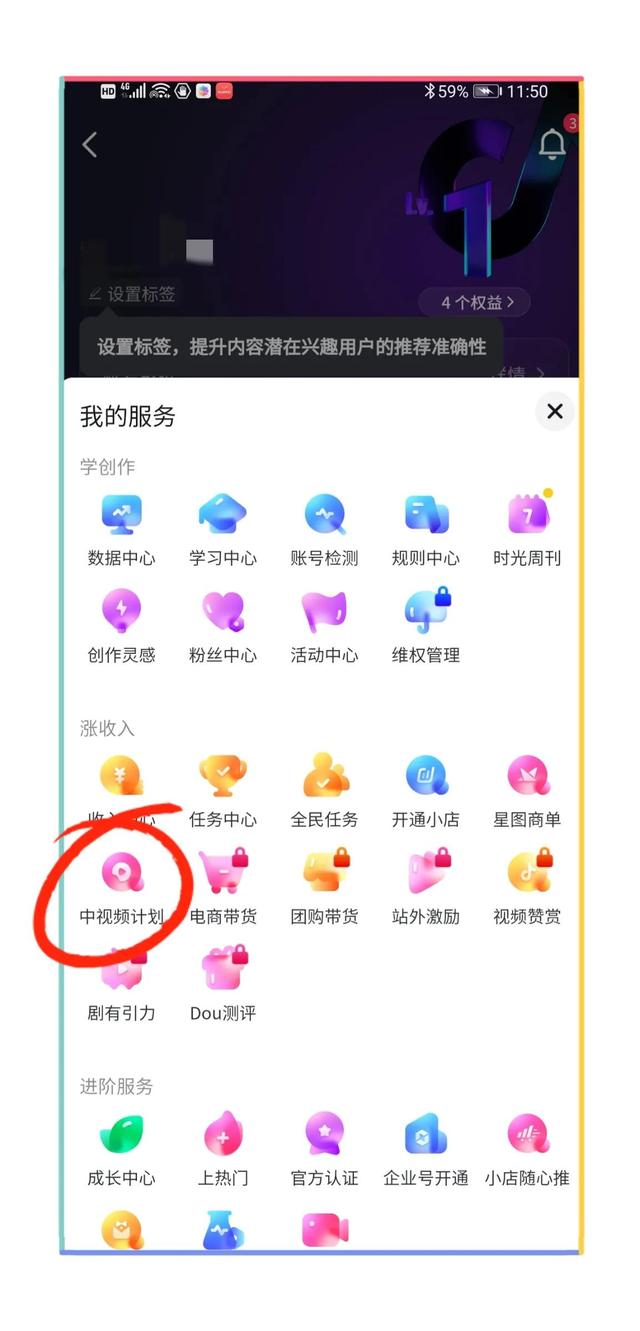Image resolution: width=640 pixels, height=1331 pixels.
Task: Close the 我的服务 panel
Action: point(555,411)
